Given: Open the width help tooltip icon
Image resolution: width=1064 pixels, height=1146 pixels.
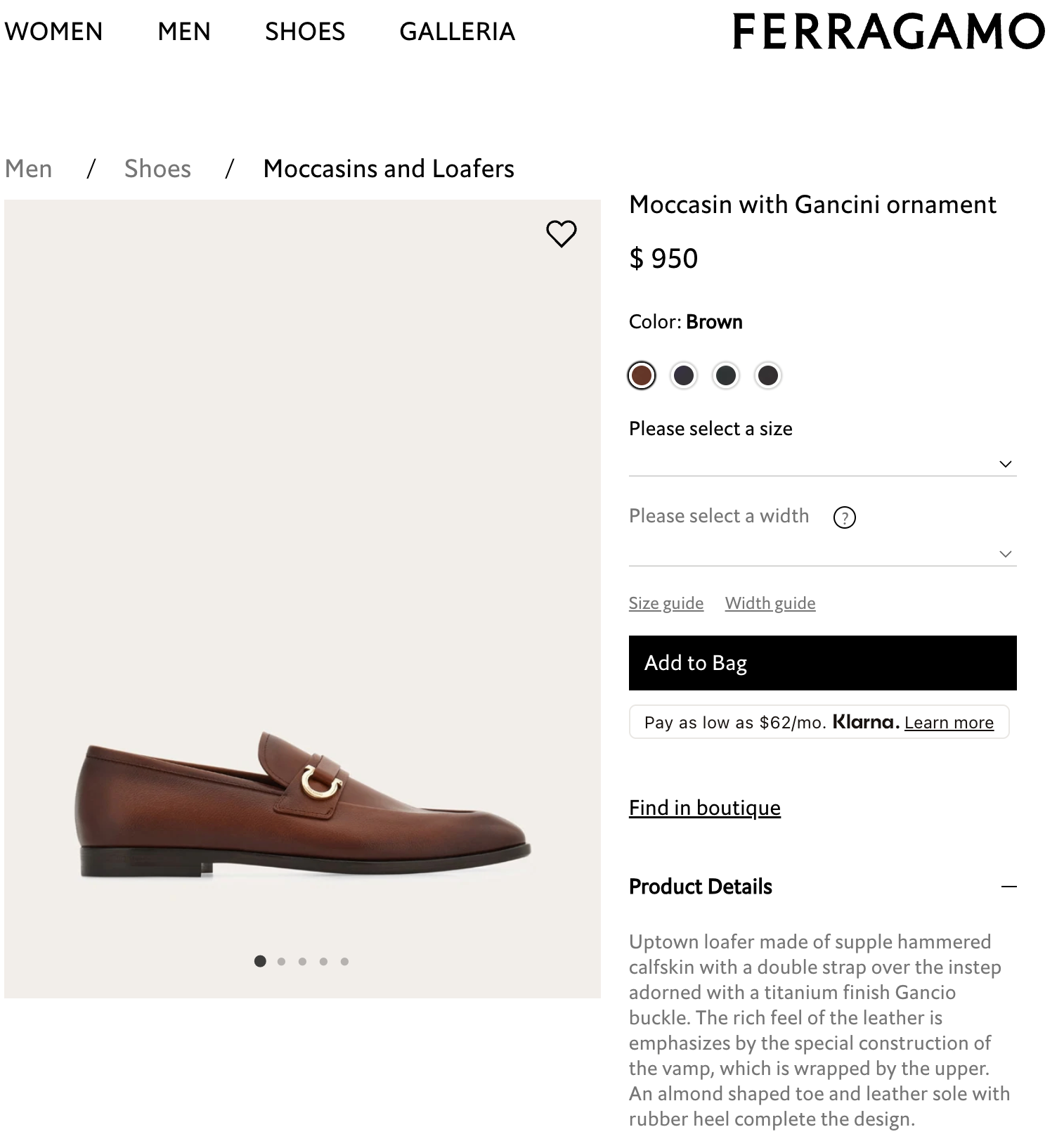Looking at the screenshot, I should click(845, 517).
